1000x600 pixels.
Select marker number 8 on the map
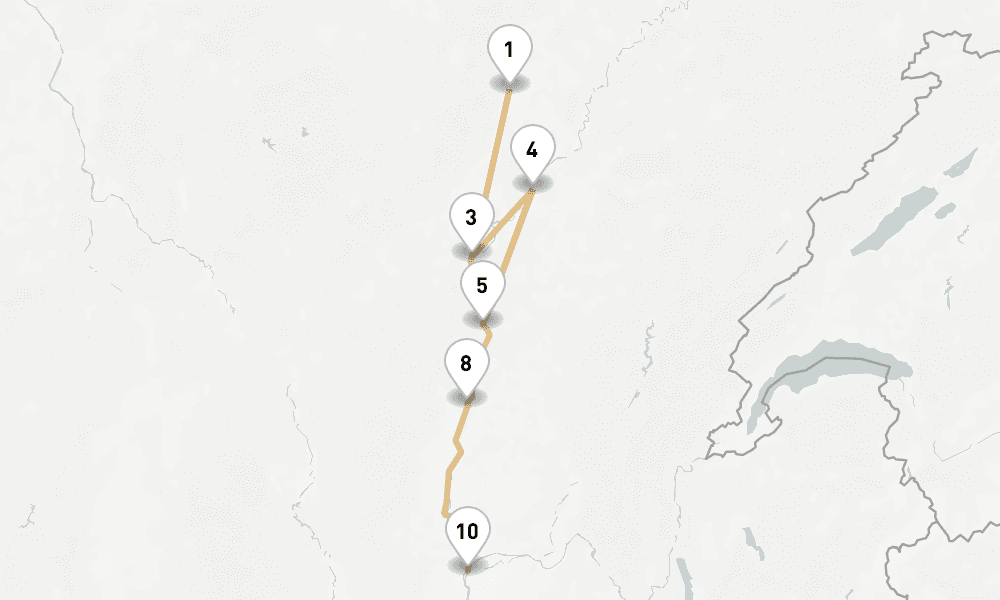coord(466,364)
